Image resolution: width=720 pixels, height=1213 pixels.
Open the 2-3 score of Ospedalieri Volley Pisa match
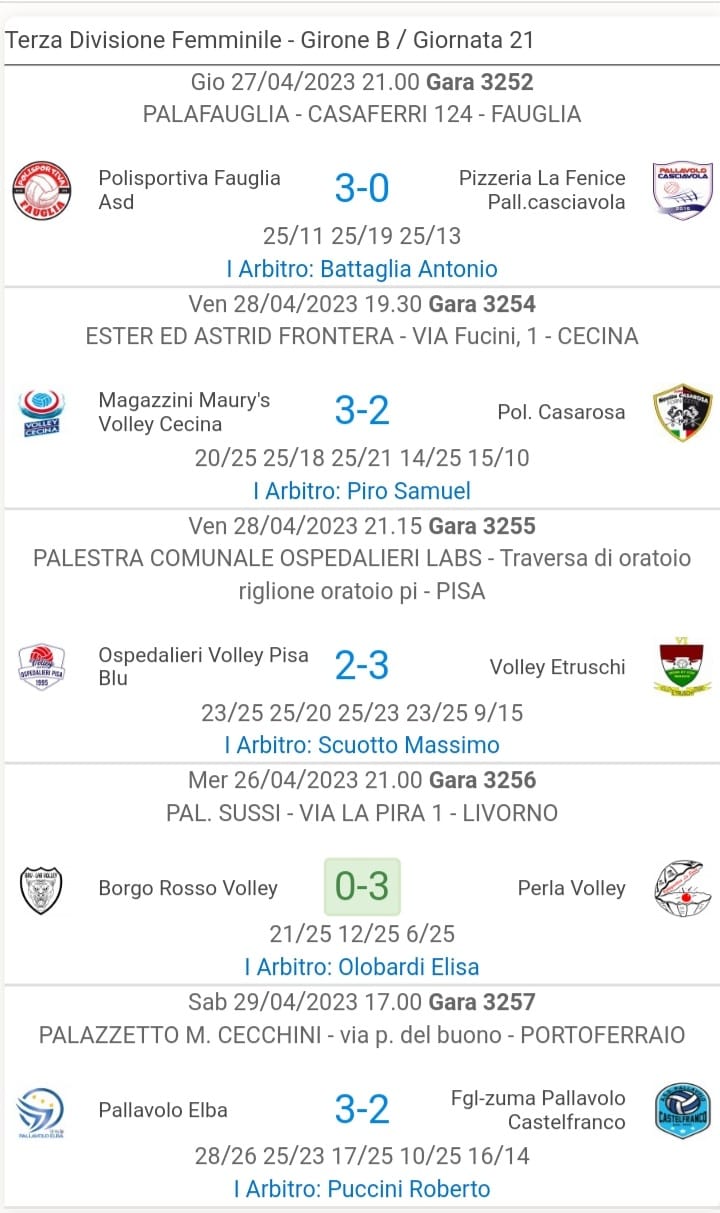(362, 666)
